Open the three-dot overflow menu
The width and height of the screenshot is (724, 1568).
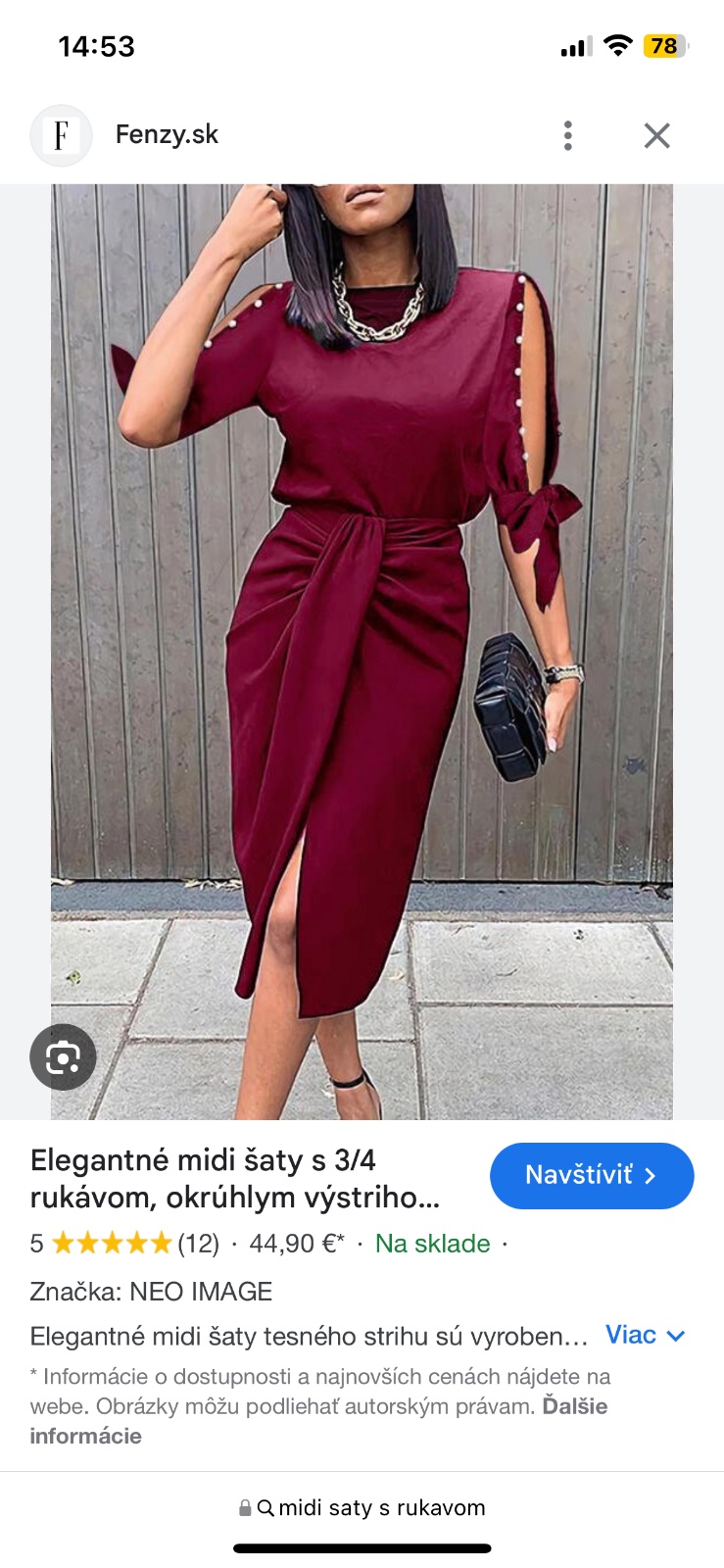coord(567,135)
